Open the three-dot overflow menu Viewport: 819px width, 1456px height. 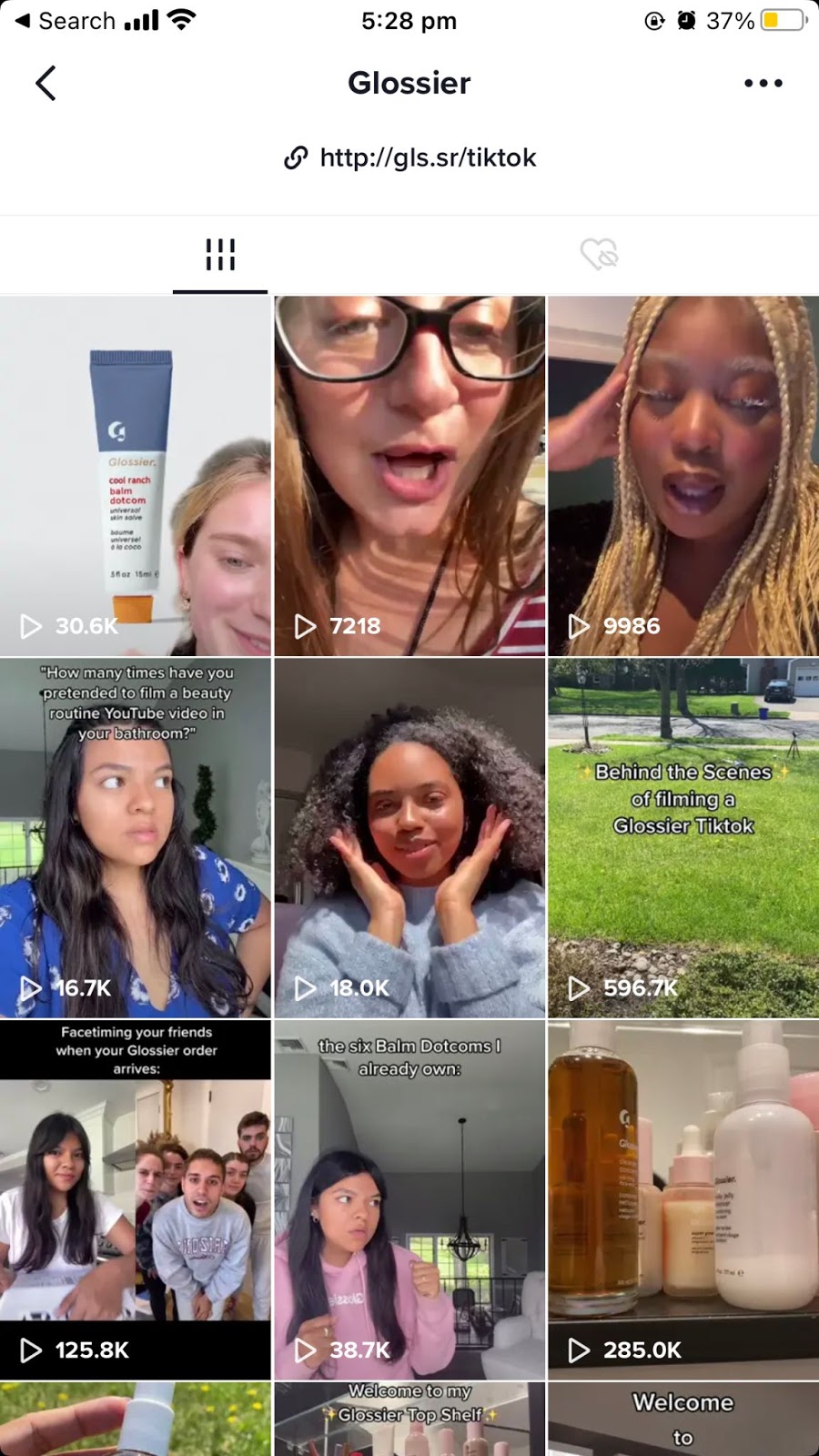[763, 83]
